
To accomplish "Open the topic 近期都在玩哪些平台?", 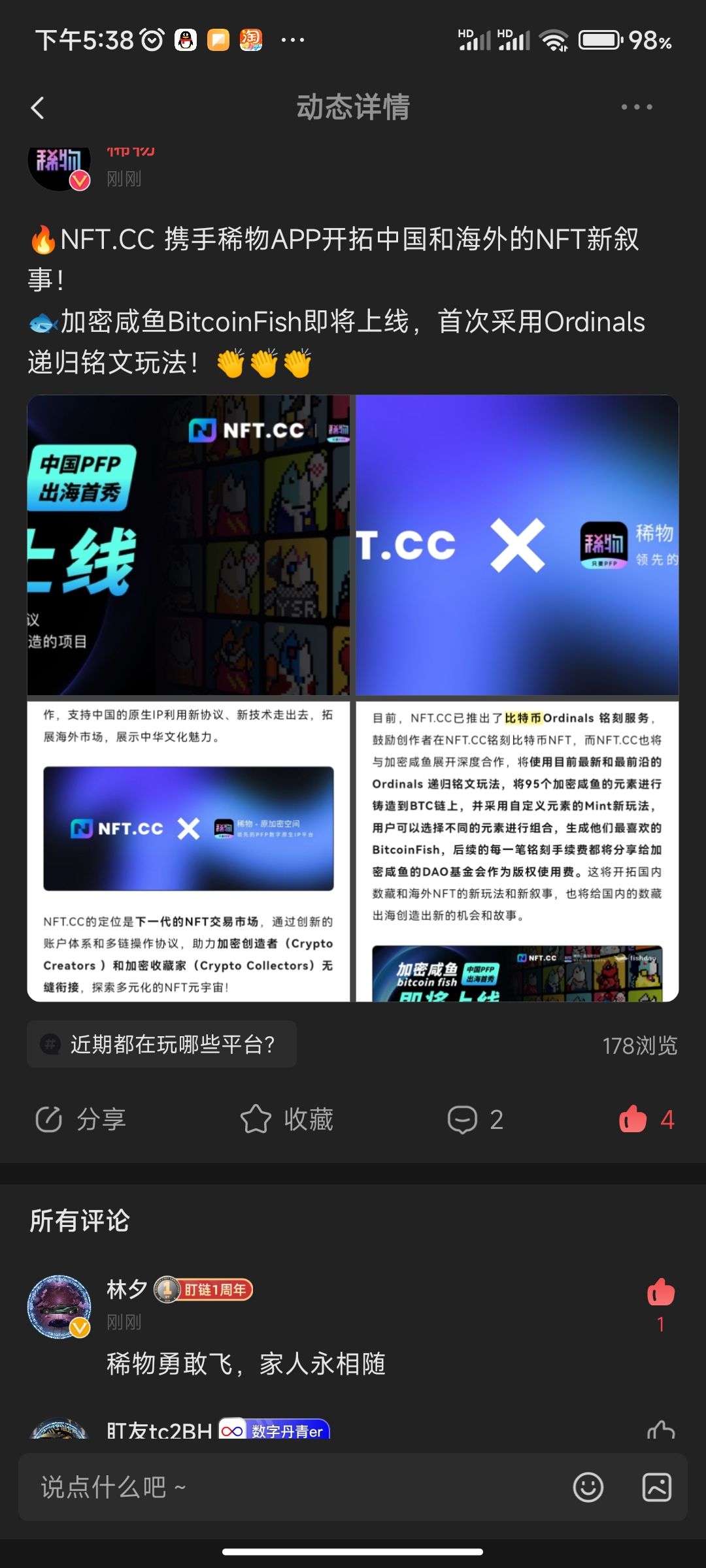I will pos(162,1045).
